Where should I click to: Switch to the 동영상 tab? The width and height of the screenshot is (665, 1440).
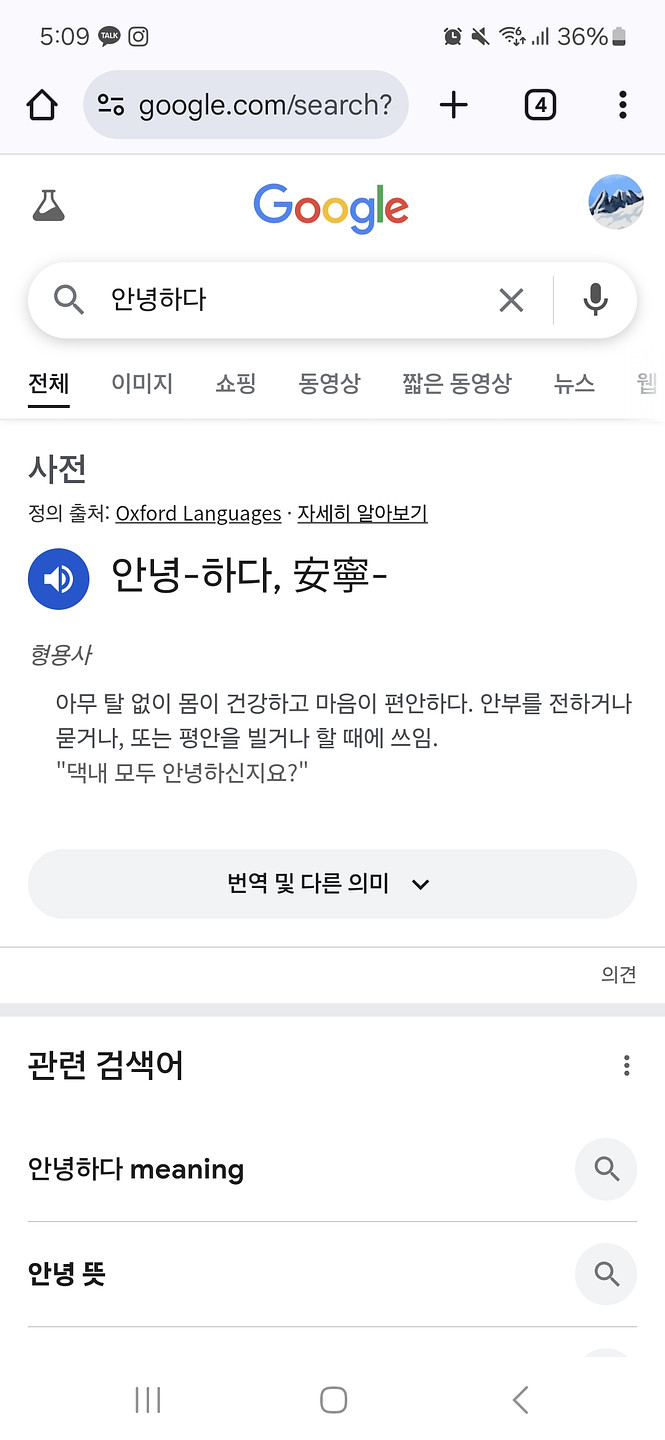[329, 383]
